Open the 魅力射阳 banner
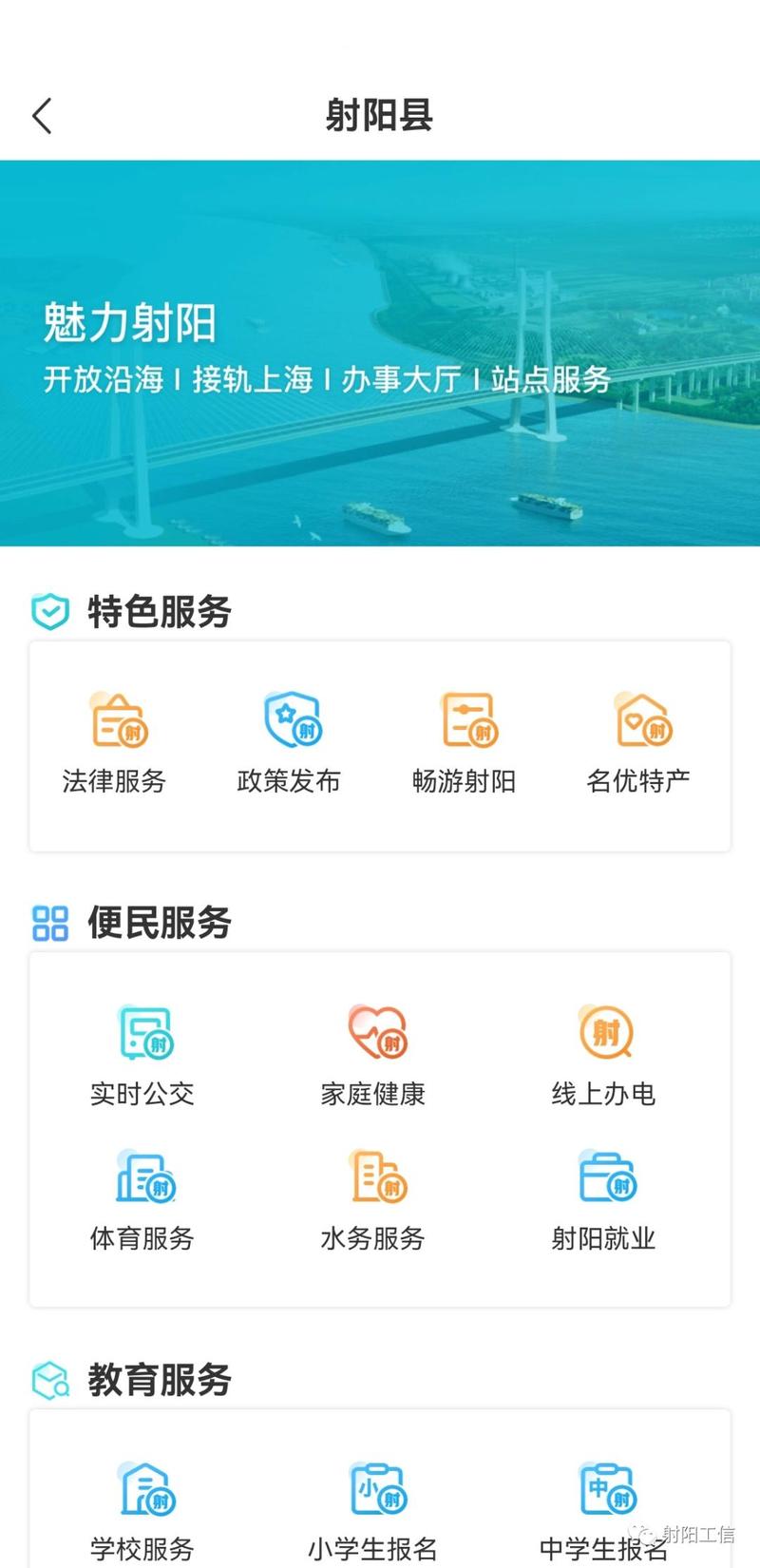760x1568 pixels. click(380, 354)
